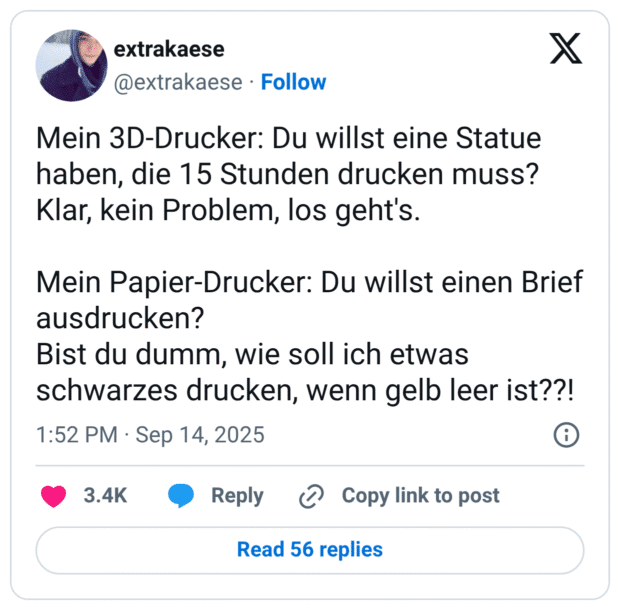Open the 1:52 PM Sep 14, 2025 timestamp
Viewport: 620px width, 610px height.
[150, 435]
